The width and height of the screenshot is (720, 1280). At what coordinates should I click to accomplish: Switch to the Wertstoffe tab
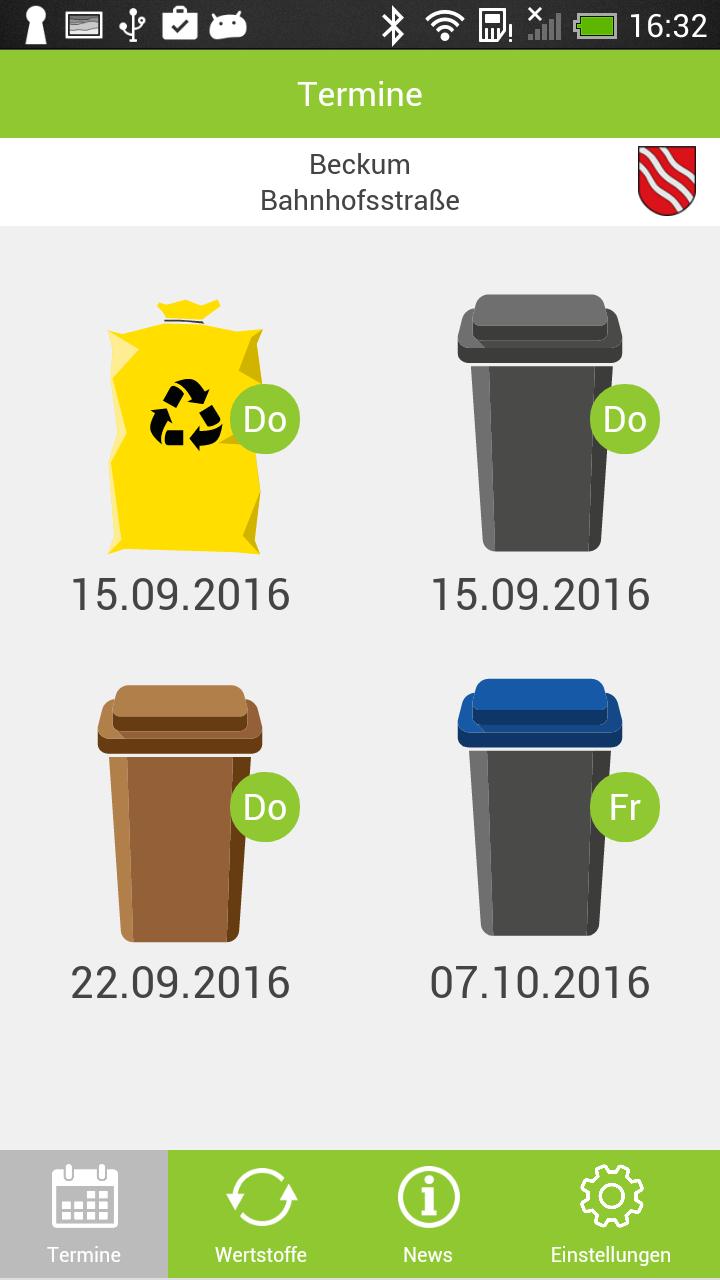pos(261,1214)
